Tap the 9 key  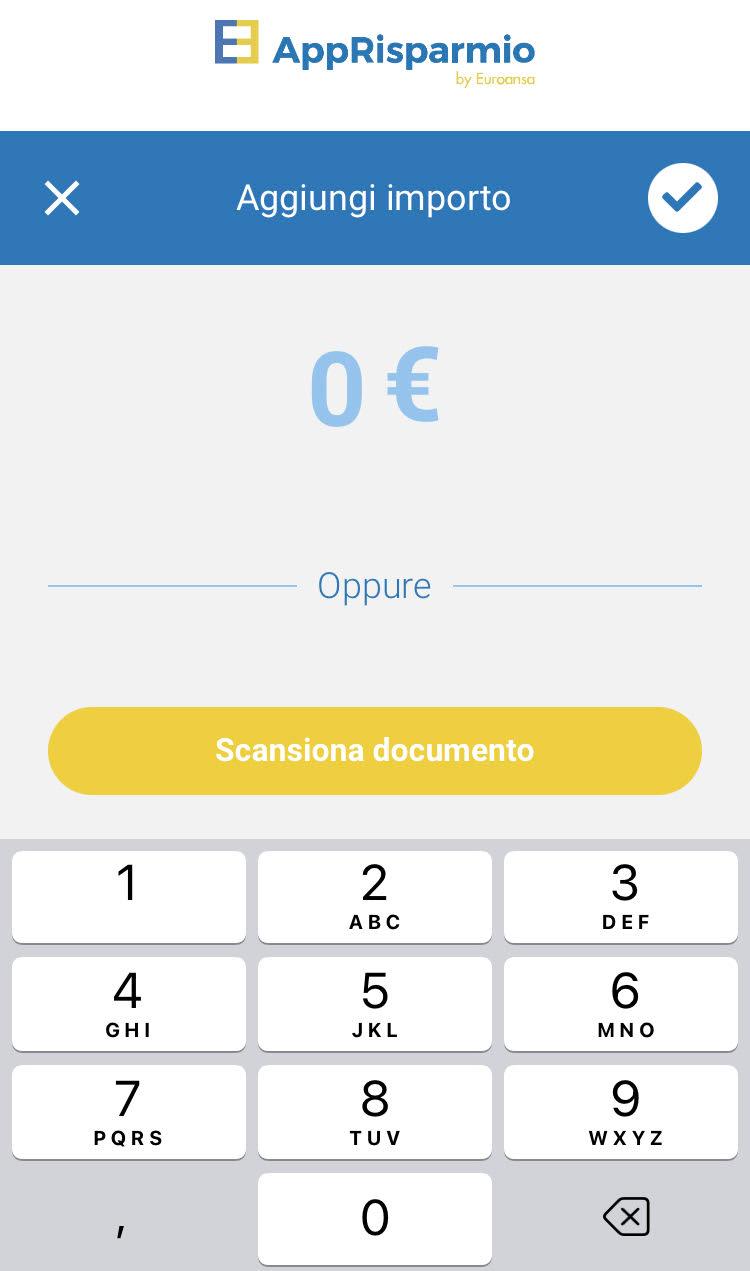[x=621, y=1112]
